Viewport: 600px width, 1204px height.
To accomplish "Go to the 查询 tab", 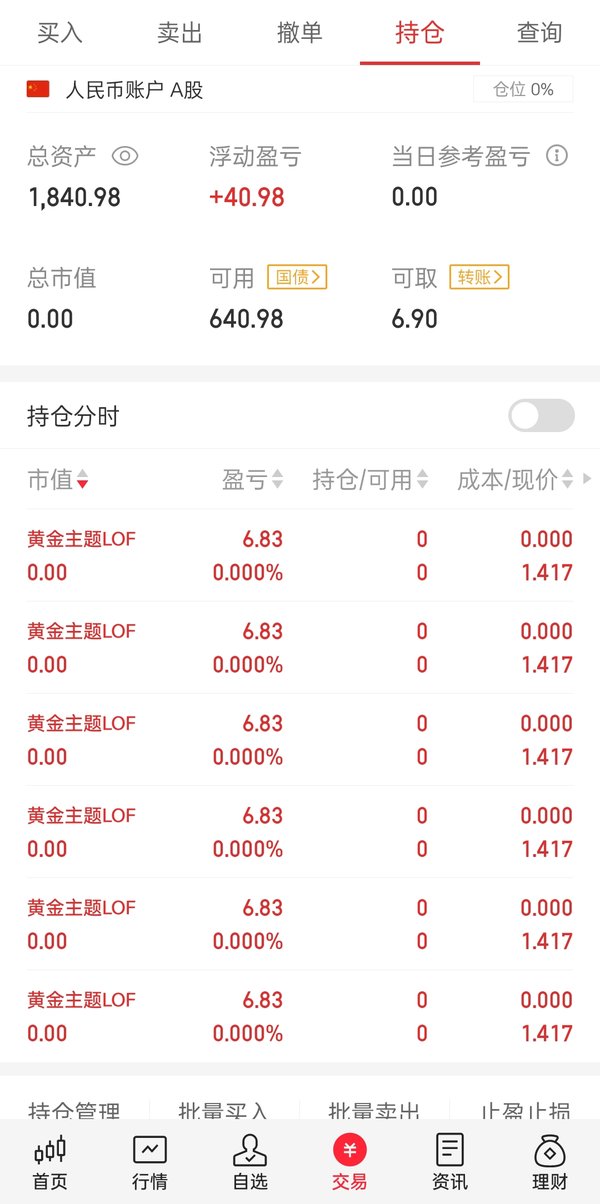I will tap(540, 33).
